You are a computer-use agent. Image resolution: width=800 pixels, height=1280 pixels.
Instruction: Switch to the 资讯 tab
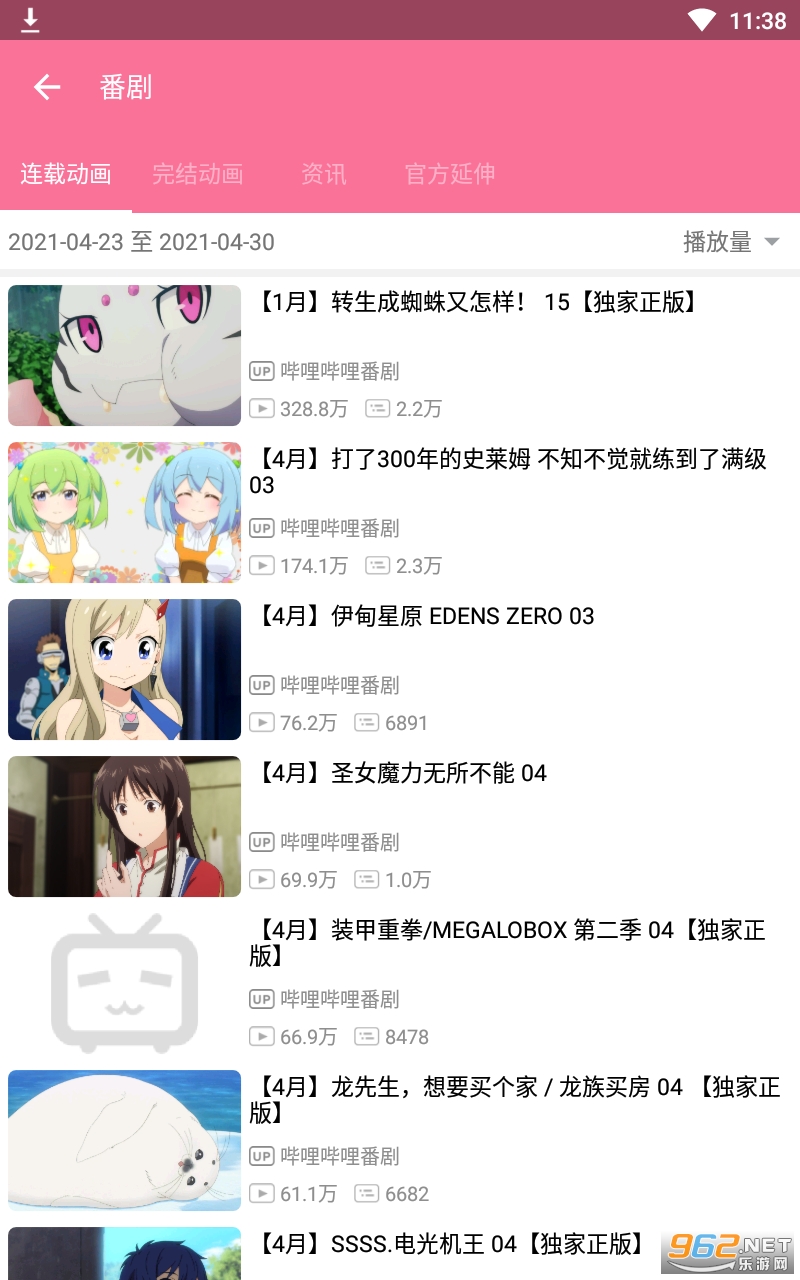click(x=323, y=174)
